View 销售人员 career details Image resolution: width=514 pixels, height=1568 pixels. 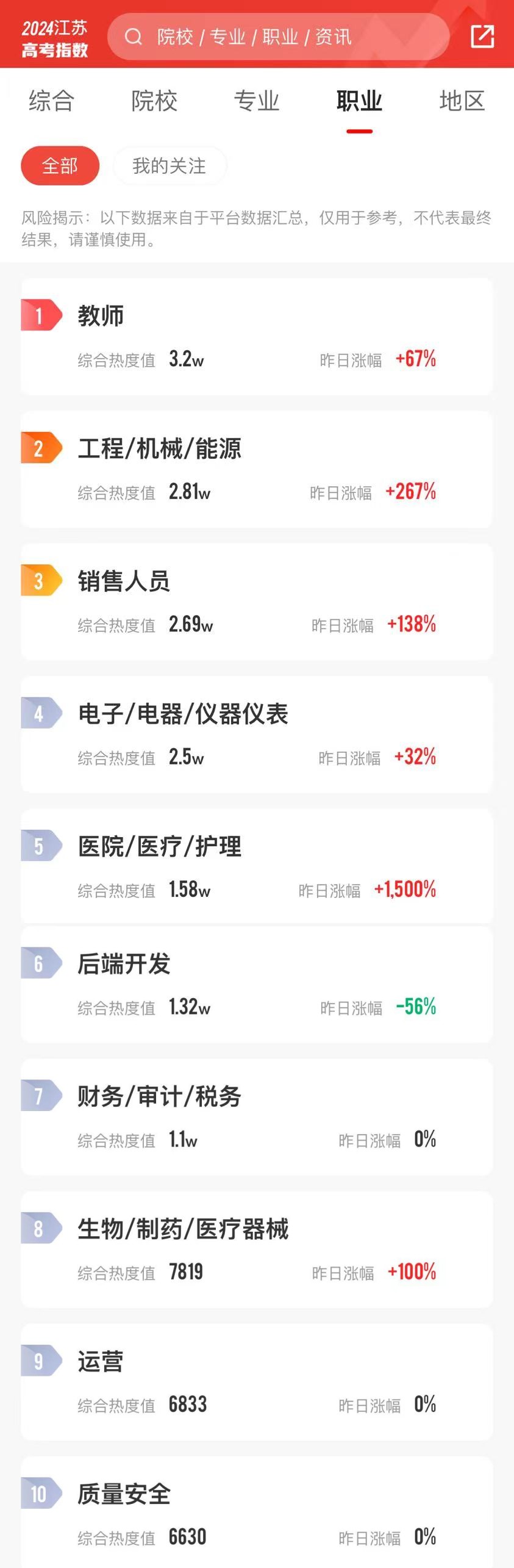(257, 602)
